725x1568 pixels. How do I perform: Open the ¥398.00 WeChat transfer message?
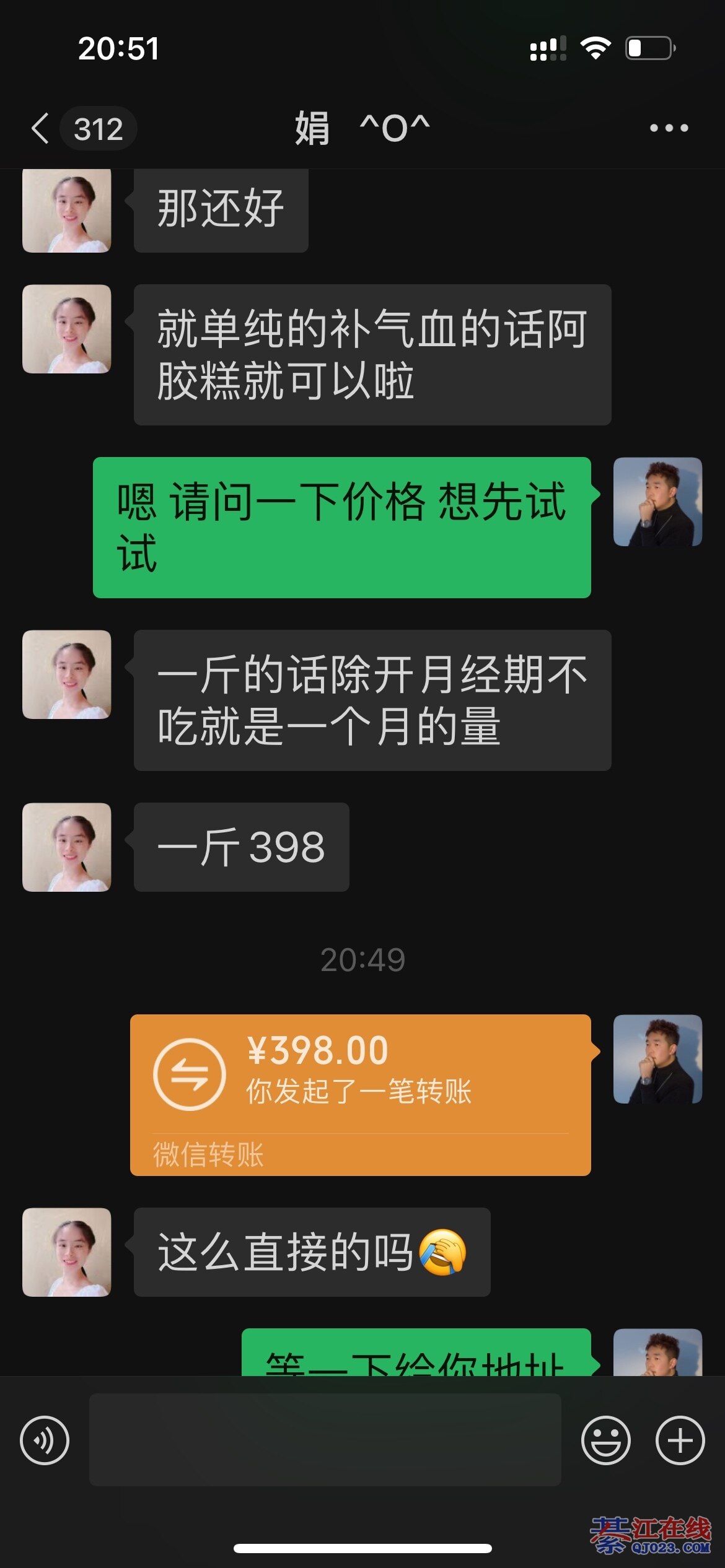coord(360,1094)
